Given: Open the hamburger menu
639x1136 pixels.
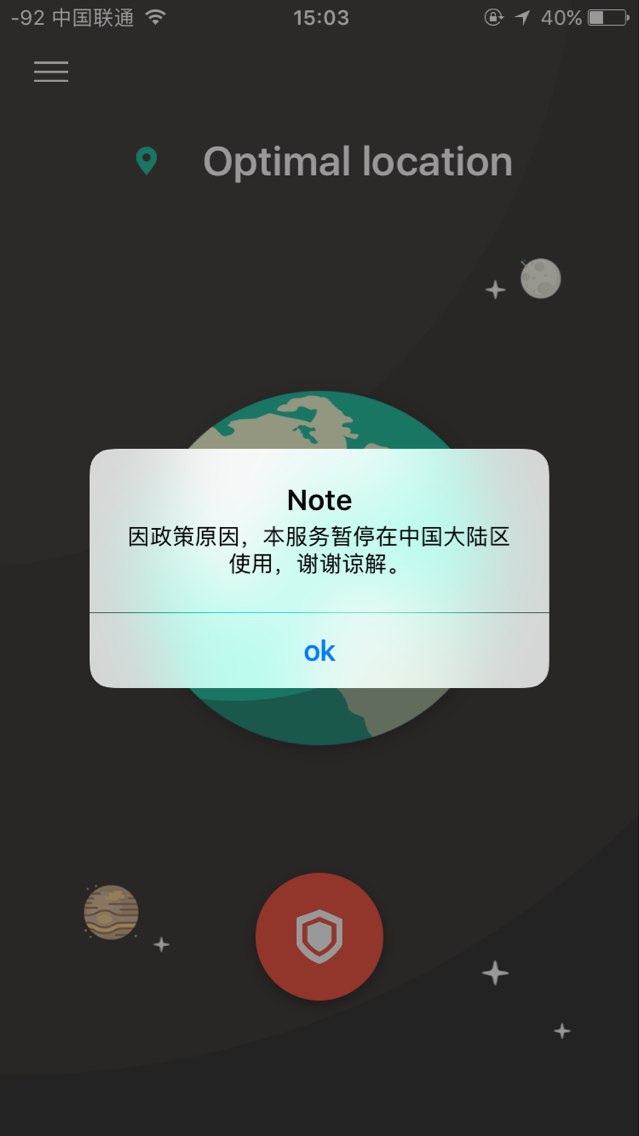Looking at the screenshot, I should pos(51,72).
